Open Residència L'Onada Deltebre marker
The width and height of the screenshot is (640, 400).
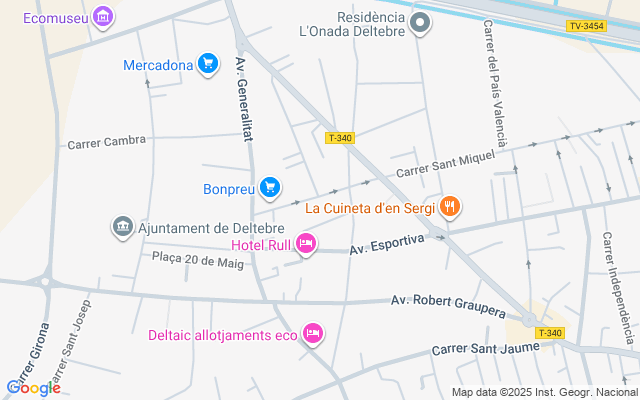(421, 22)
